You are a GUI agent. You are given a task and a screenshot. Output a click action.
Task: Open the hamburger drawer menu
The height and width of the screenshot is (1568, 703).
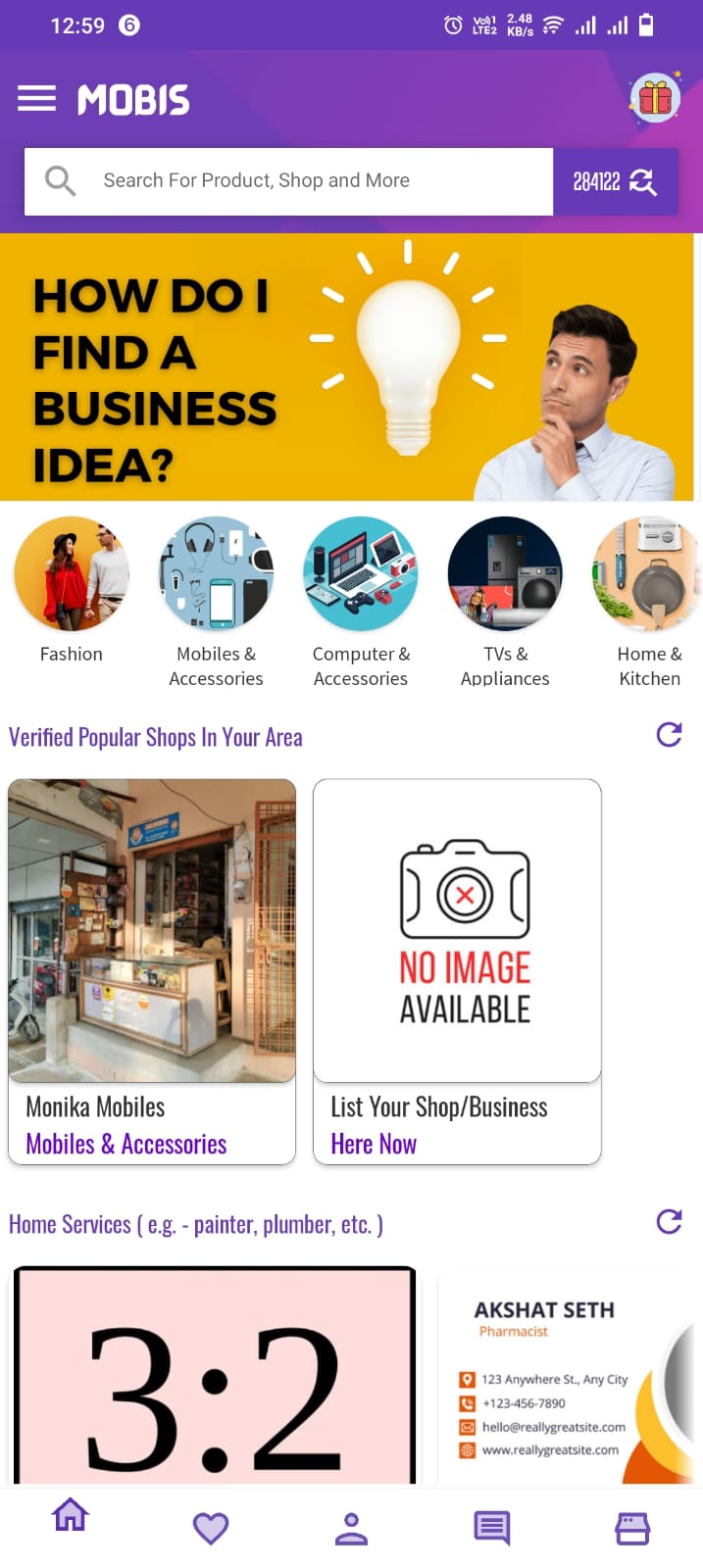[36, 99]
